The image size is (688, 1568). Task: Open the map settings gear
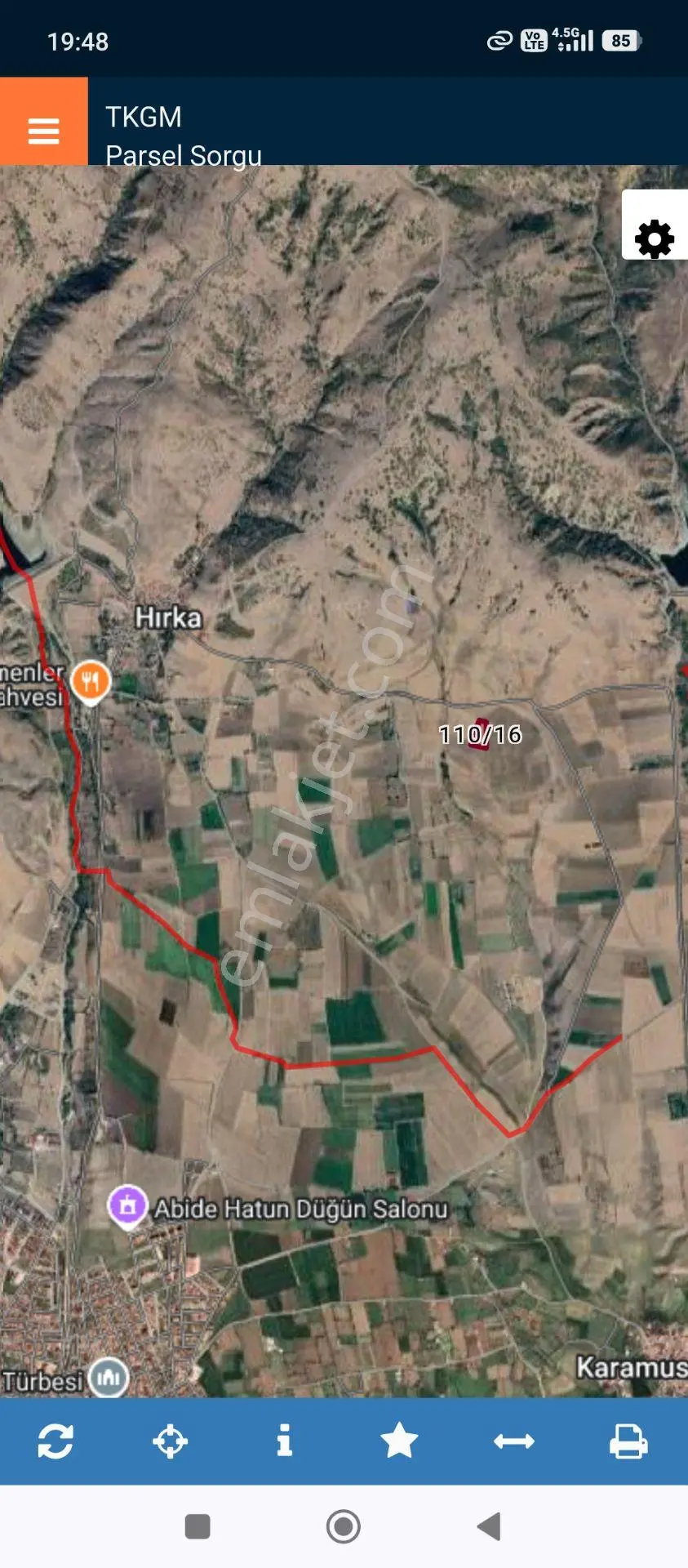click(x=655, y=239)
